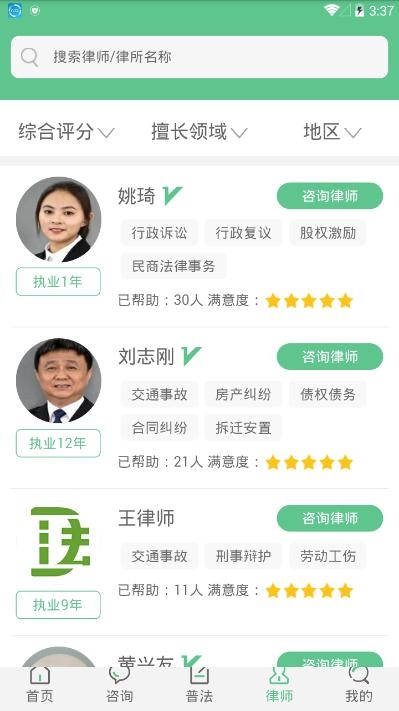This screenshot has width=399, height=711.
Task: Tap the lawyer/law firm search box
Action: 200,57
